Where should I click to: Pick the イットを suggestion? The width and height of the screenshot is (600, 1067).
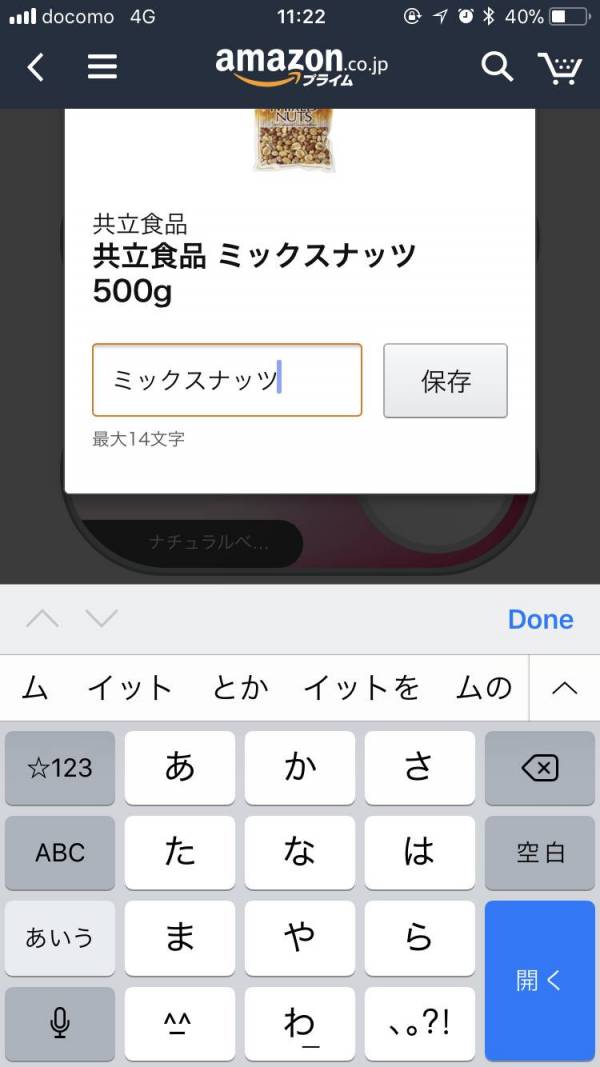[361, 688]
